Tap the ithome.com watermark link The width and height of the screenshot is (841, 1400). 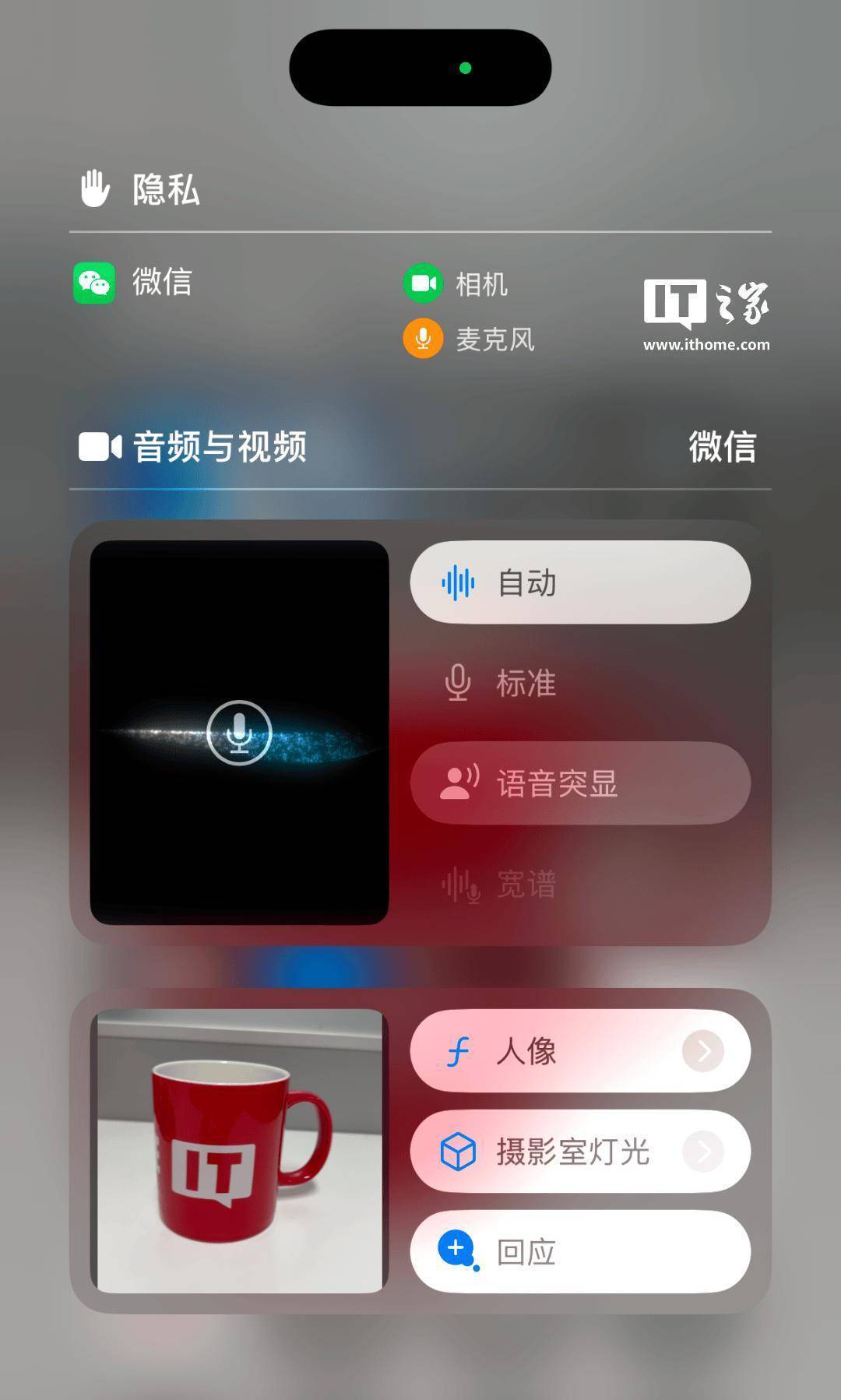click(x=706, y=343)
